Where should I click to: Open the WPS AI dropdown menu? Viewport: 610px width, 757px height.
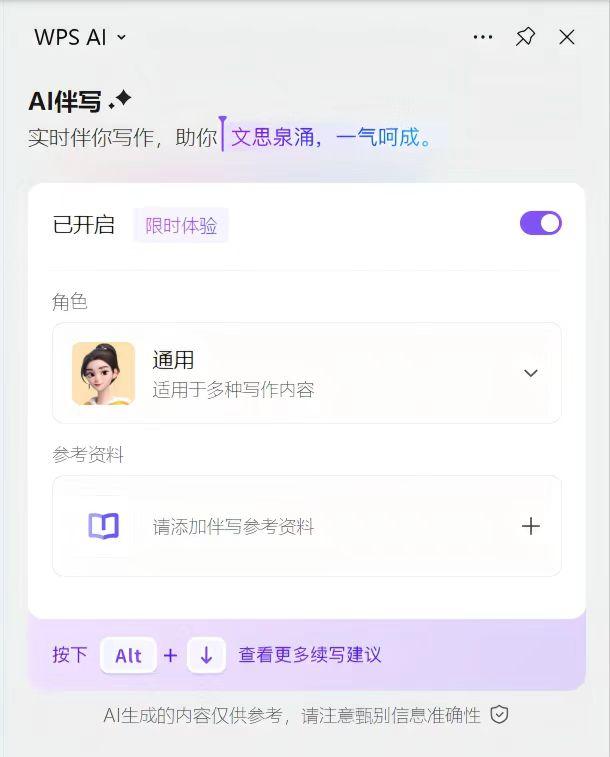pyautogui.click(x=81, y=37)
